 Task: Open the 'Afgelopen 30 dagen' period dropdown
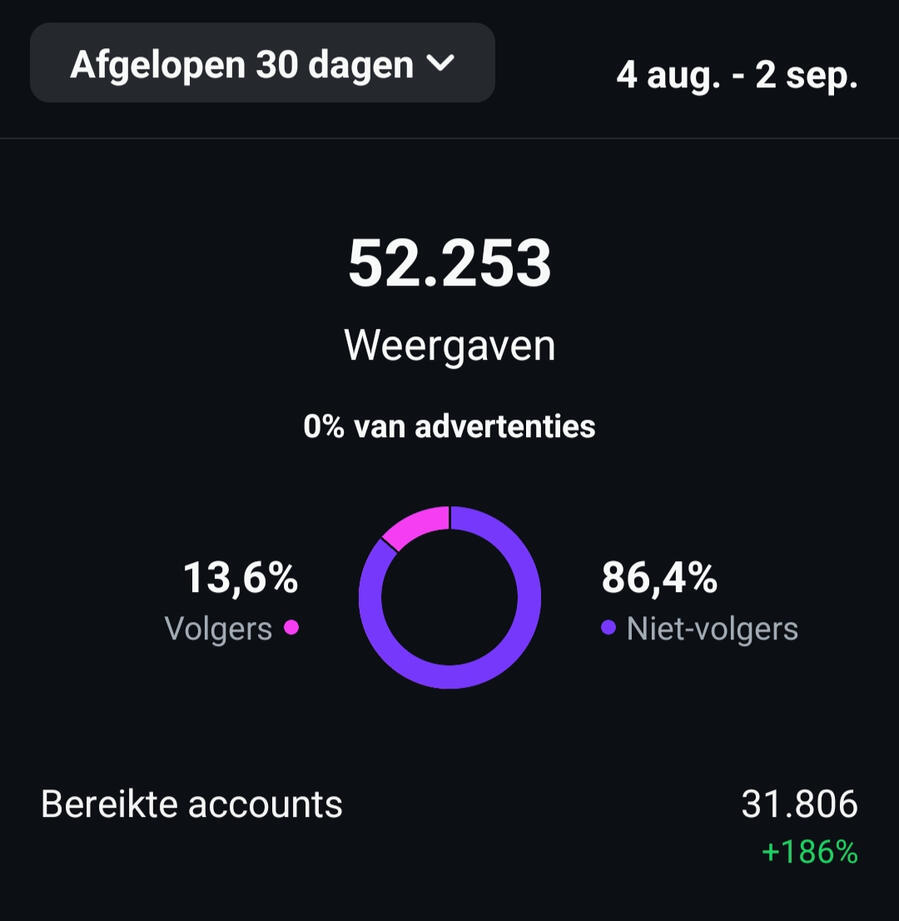click(262, 64)
